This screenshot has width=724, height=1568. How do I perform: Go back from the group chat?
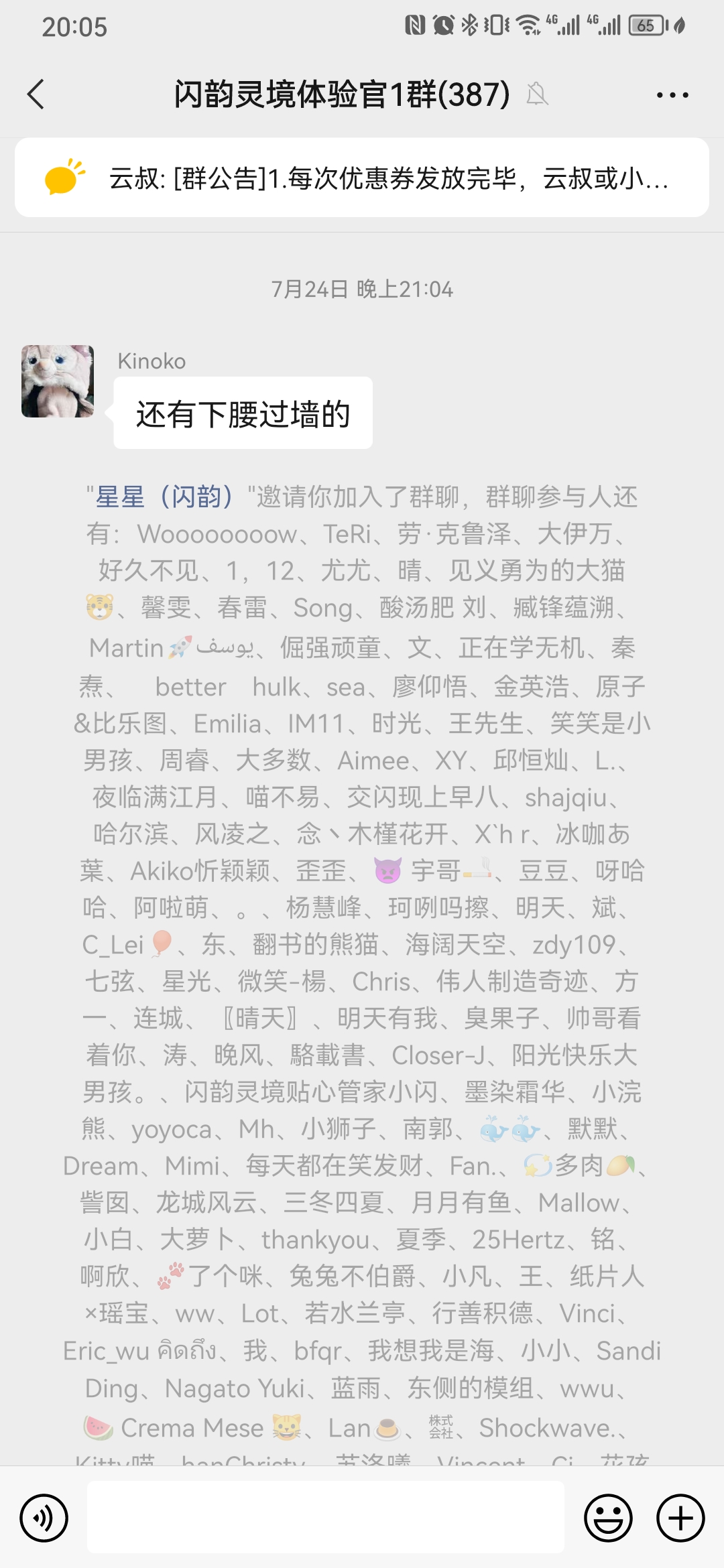pyautogui.click(x=36, y=94)
